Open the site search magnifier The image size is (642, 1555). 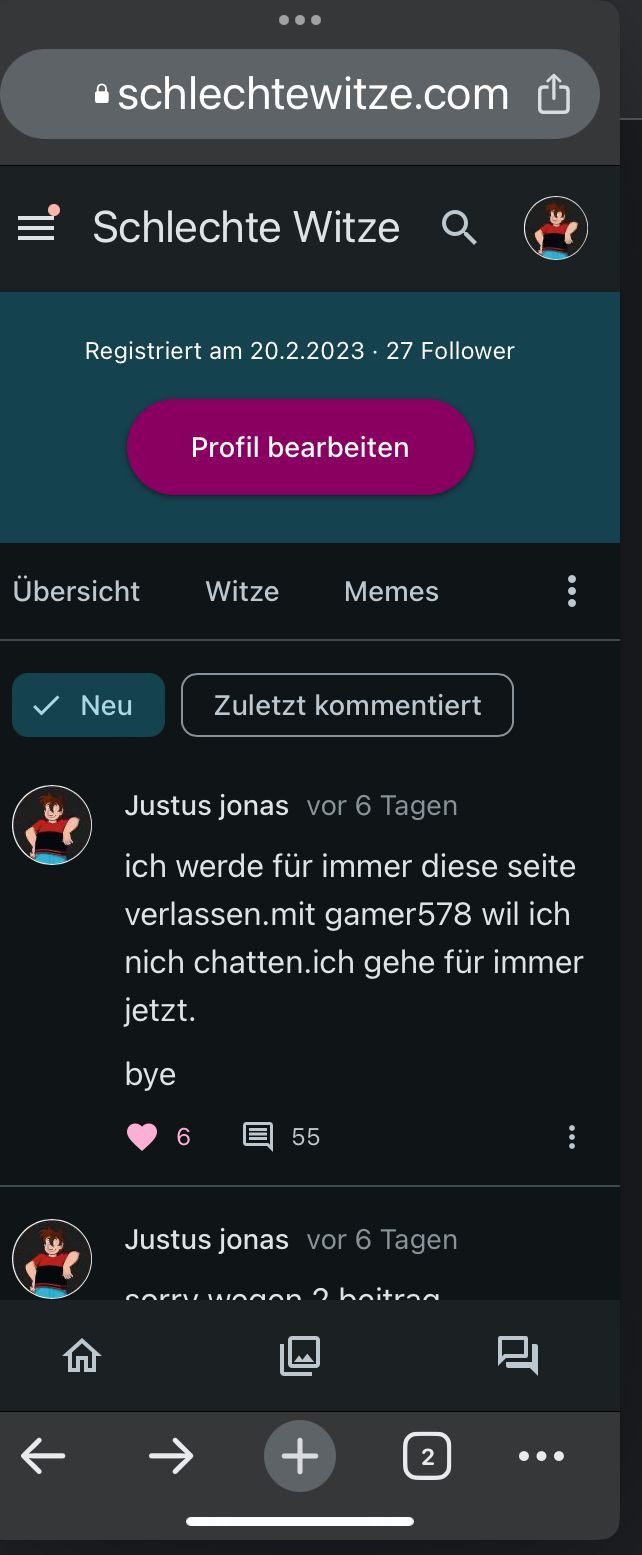coord(459,228)
